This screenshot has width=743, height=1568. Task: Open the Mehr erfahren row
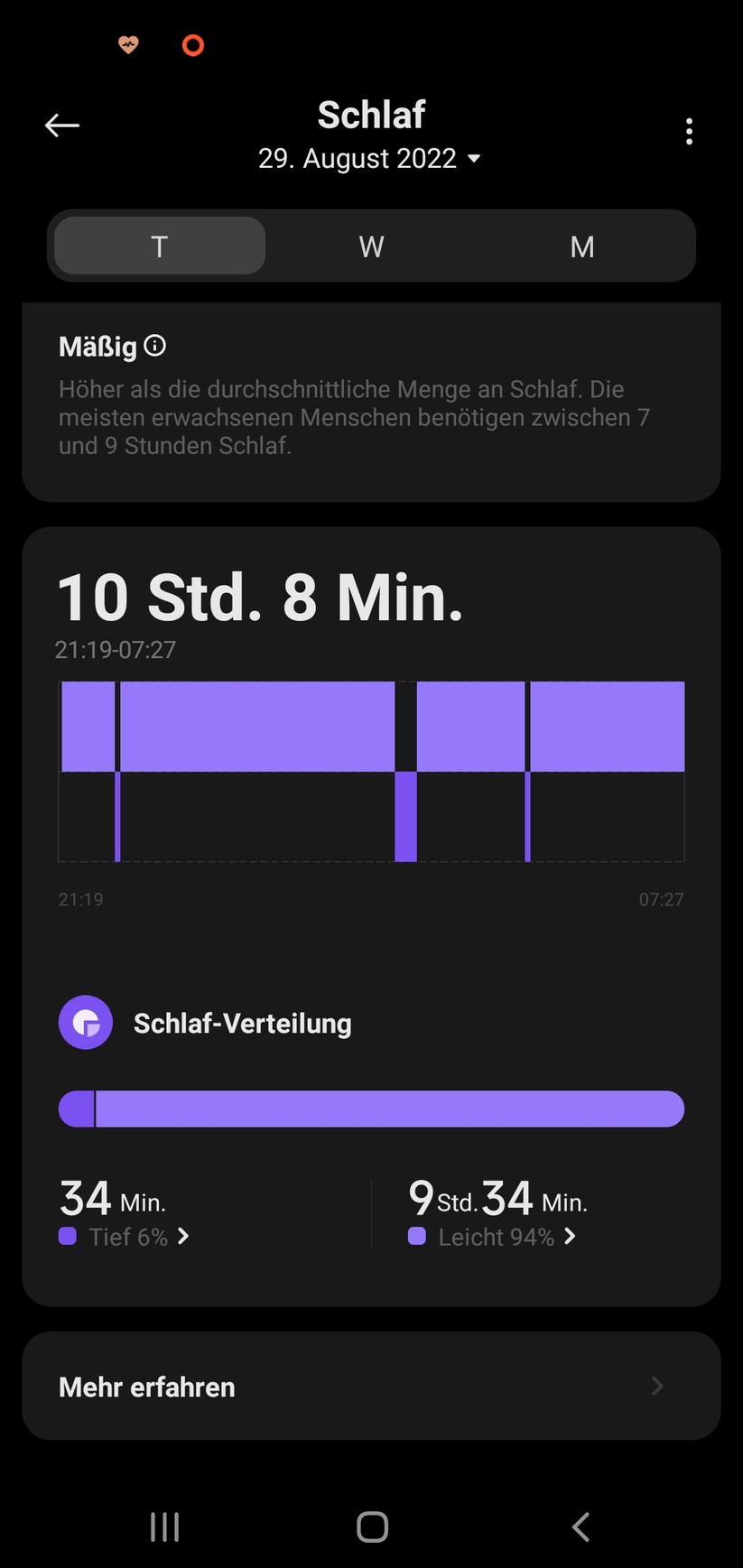point(371,1386)
